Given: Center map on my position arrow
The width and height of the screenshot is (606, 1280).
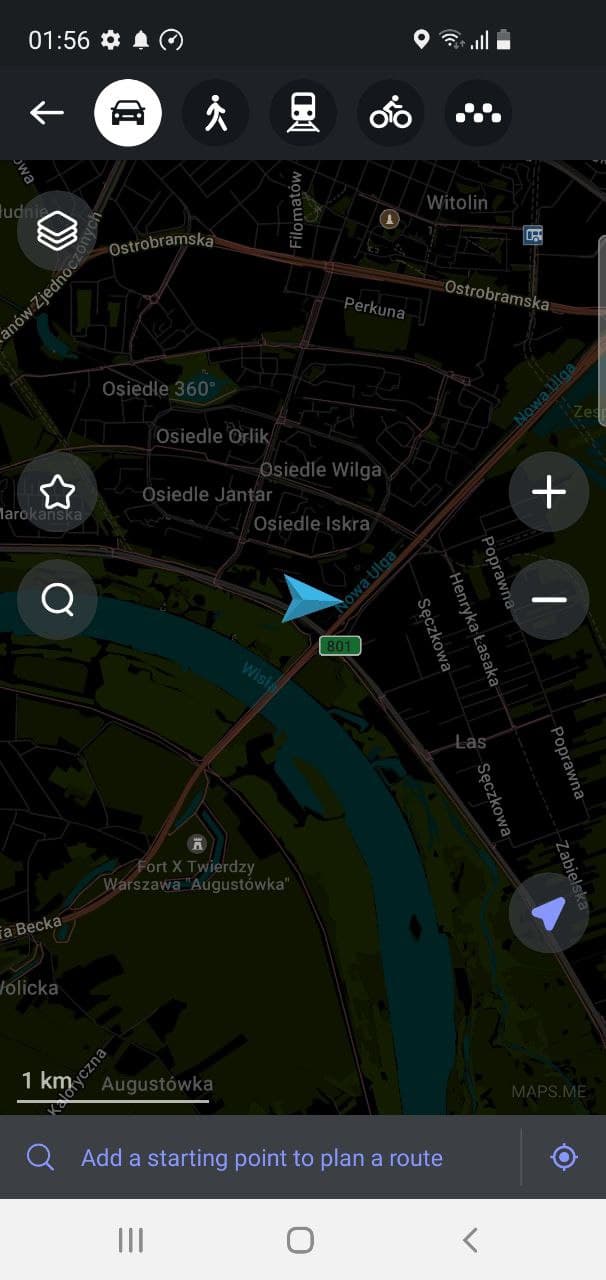Looking at the screenshot, I should pyautogui.click(x=548, y=912).
